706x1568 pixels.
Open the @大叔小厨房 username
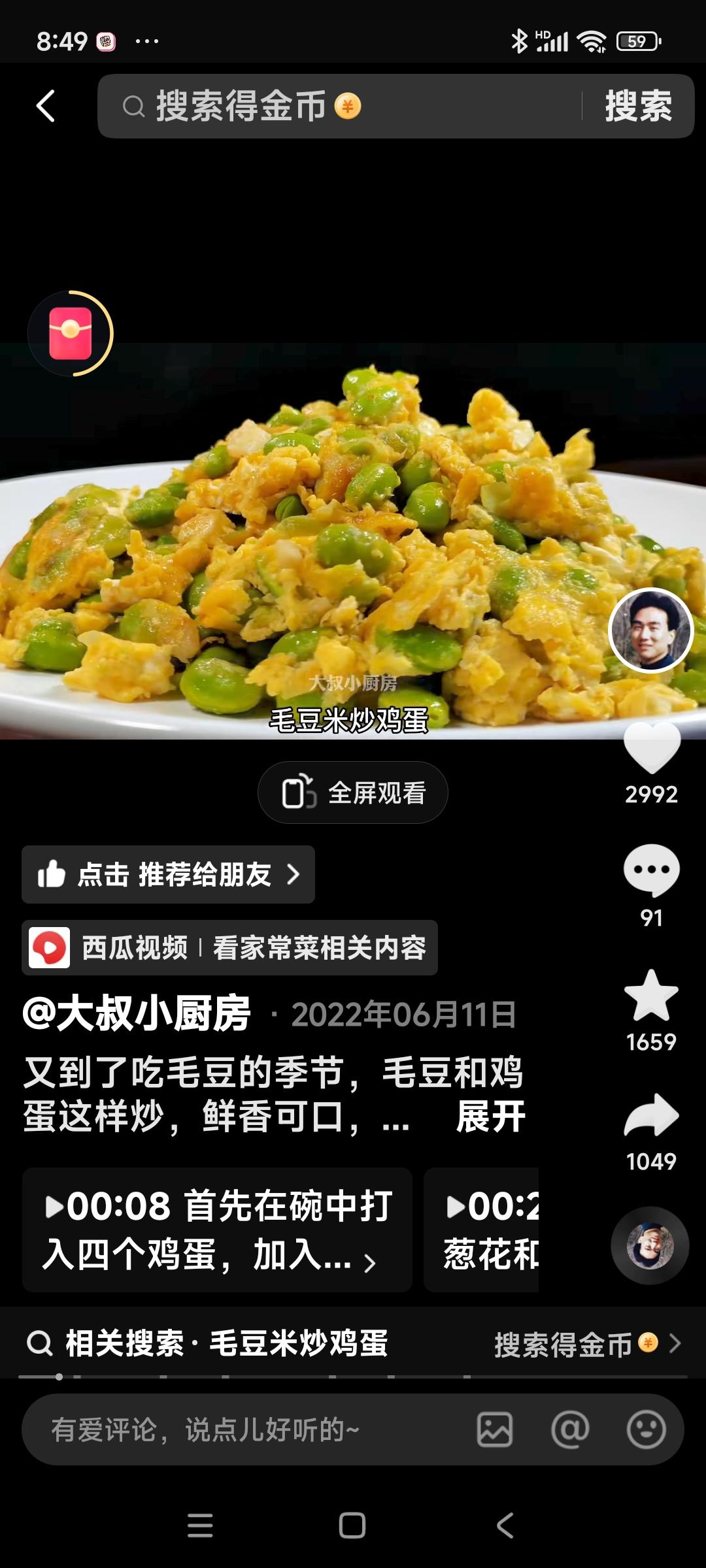tap(137, 1014)
